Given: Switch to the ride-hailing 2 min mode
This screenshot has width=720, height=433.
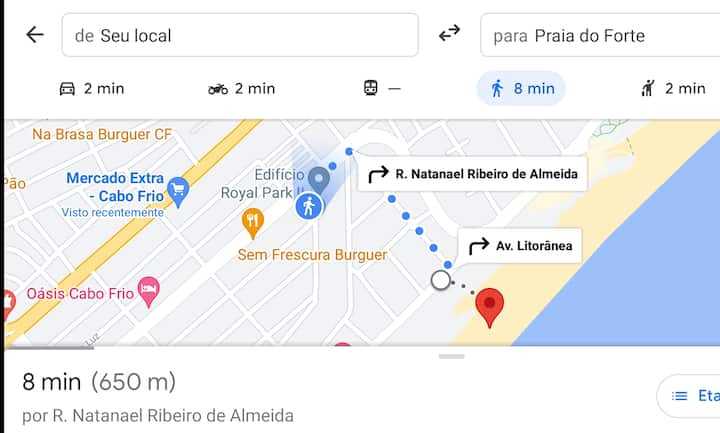Looking at the screenshot, I should click(x=672, y=88).
